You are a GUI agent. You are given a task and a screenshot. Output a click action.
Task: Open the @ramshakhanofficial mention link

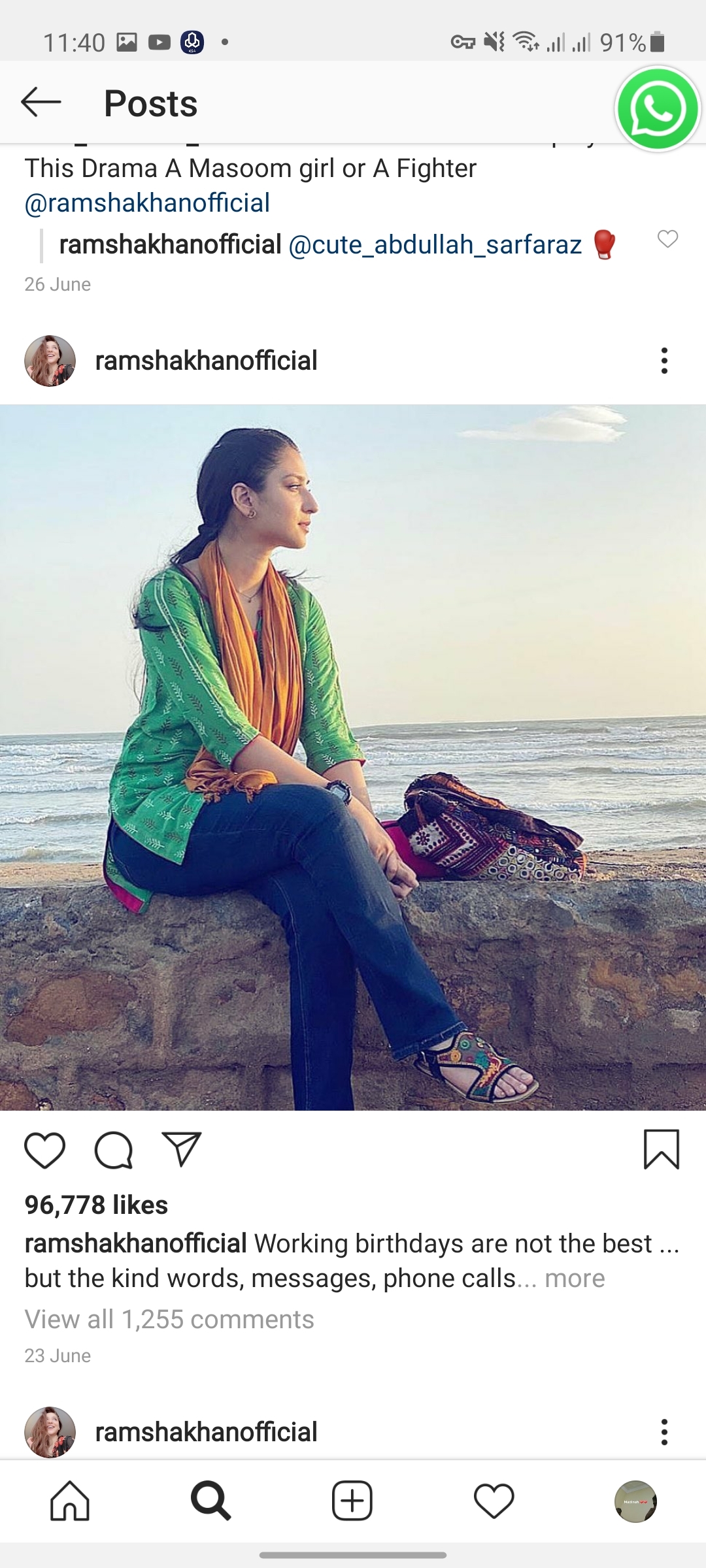(x=147, y=203)
